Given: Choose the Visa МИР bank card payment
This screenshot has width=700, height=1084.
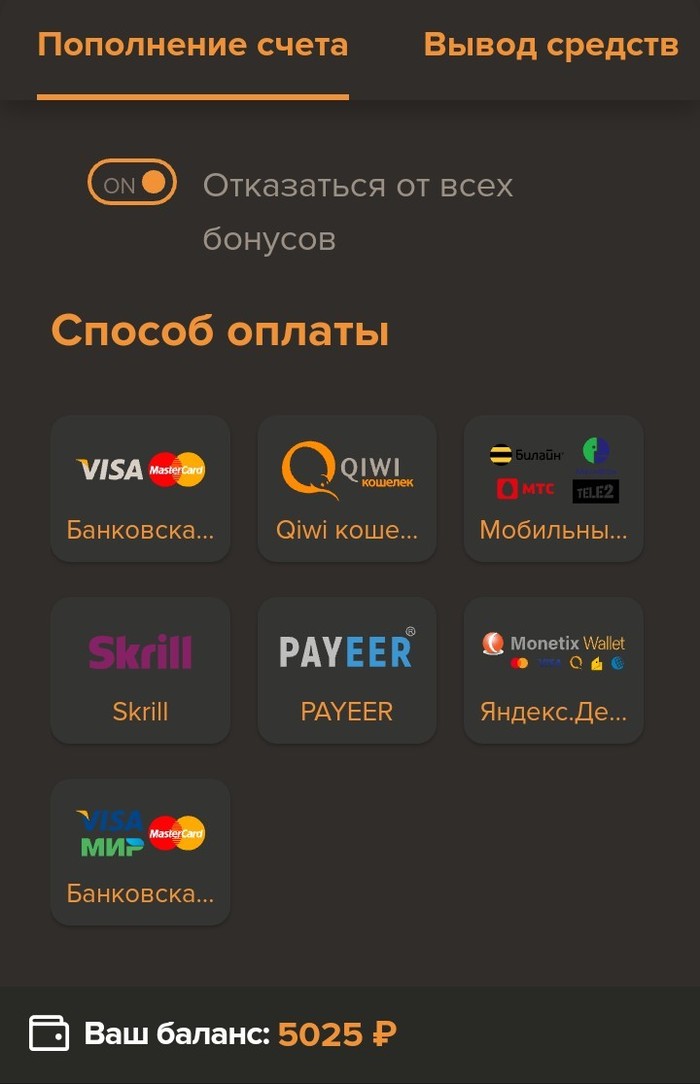Looking at the screenshot, I should (x=140, y=852).
